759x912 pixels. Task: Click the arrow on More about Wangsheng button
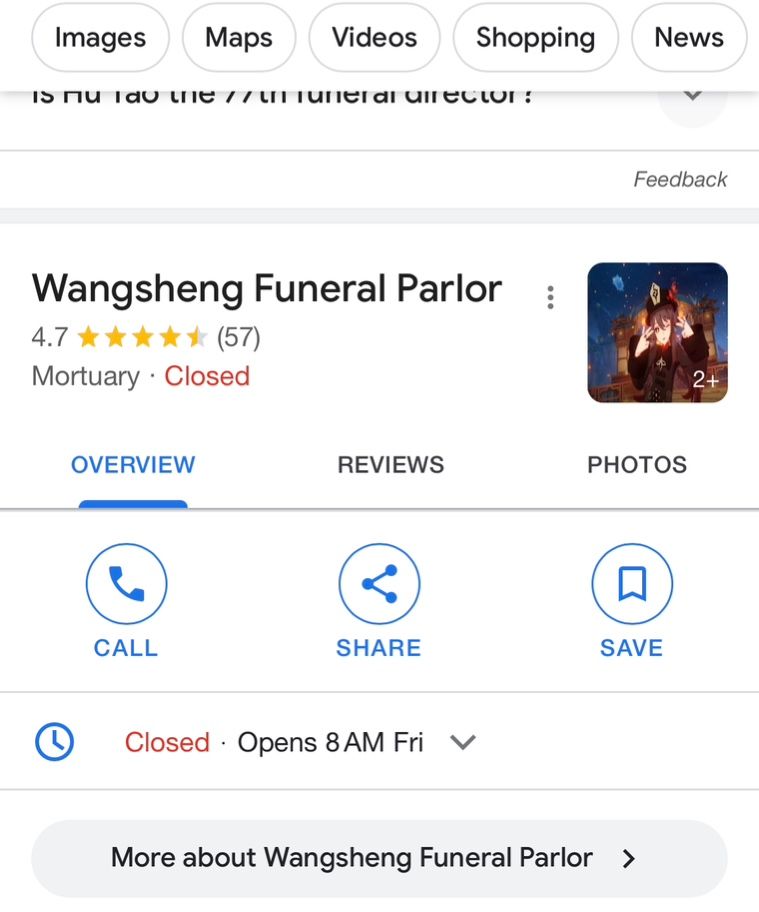tap(628, 857)
